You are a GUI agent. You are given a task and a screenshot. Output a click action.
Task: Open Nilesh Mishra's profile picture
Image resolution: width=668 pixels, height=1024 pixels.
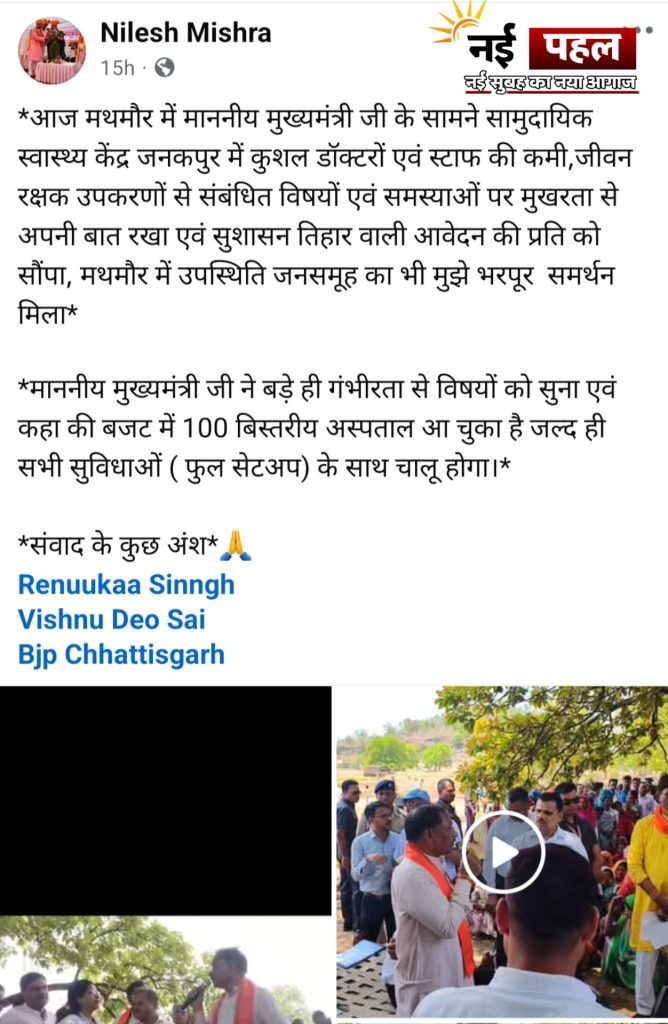click(51, 50)
